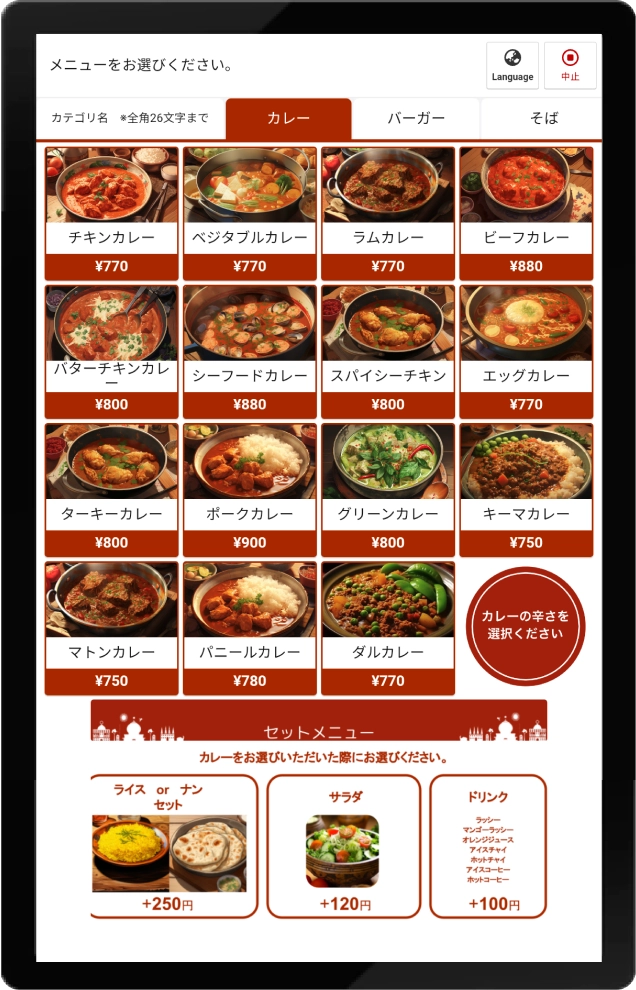Screen dimensions: 636x990
Task: Tap the スパイシーチキン card
Action: [x=388, y=351]
